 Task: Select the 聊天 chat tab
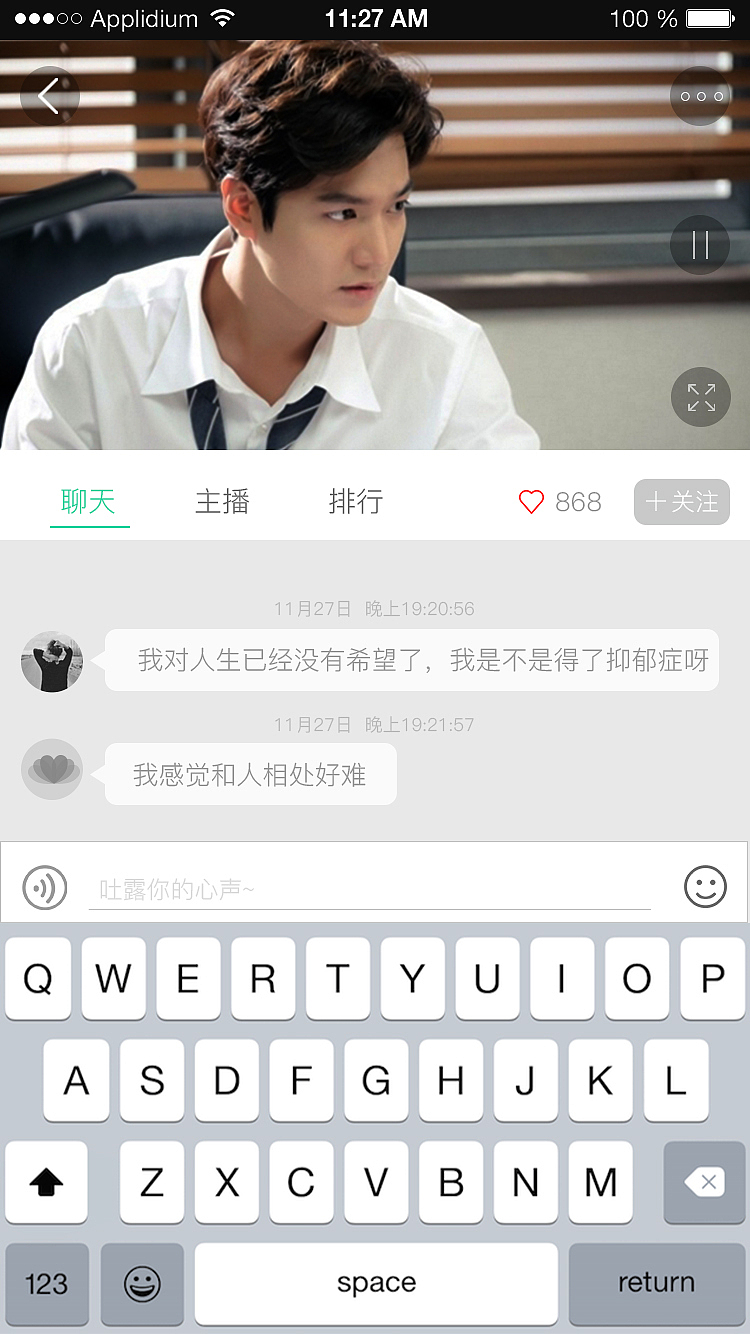90,502
